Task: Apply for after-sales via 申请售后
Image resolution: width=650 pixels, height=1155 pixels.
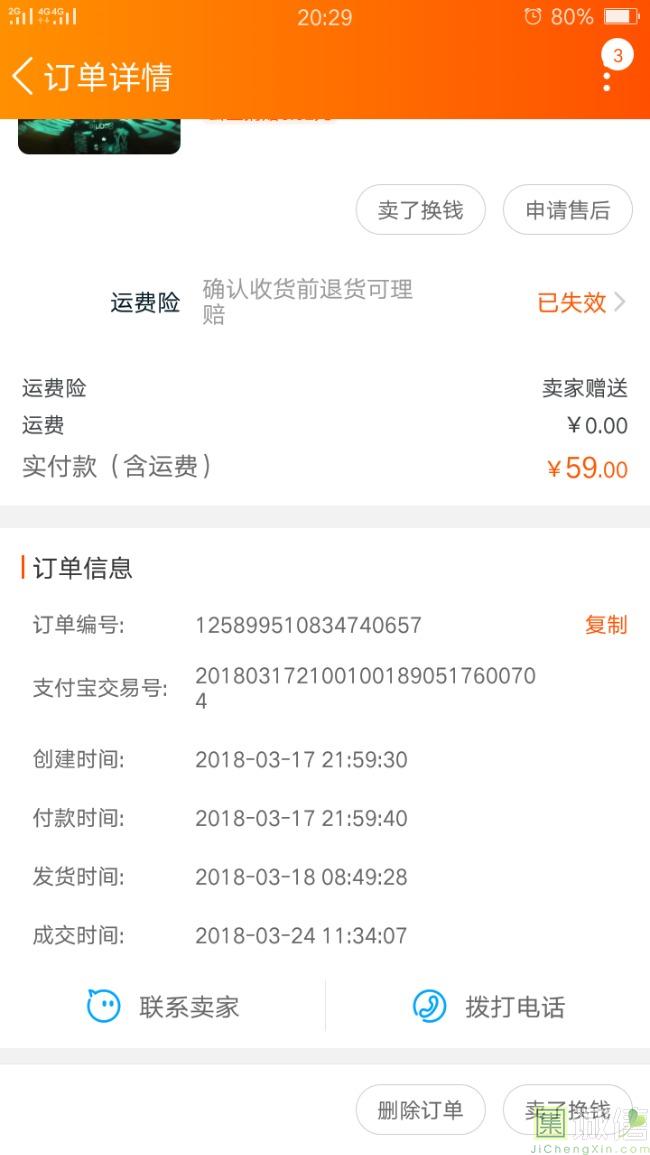Action: (567, 210)
